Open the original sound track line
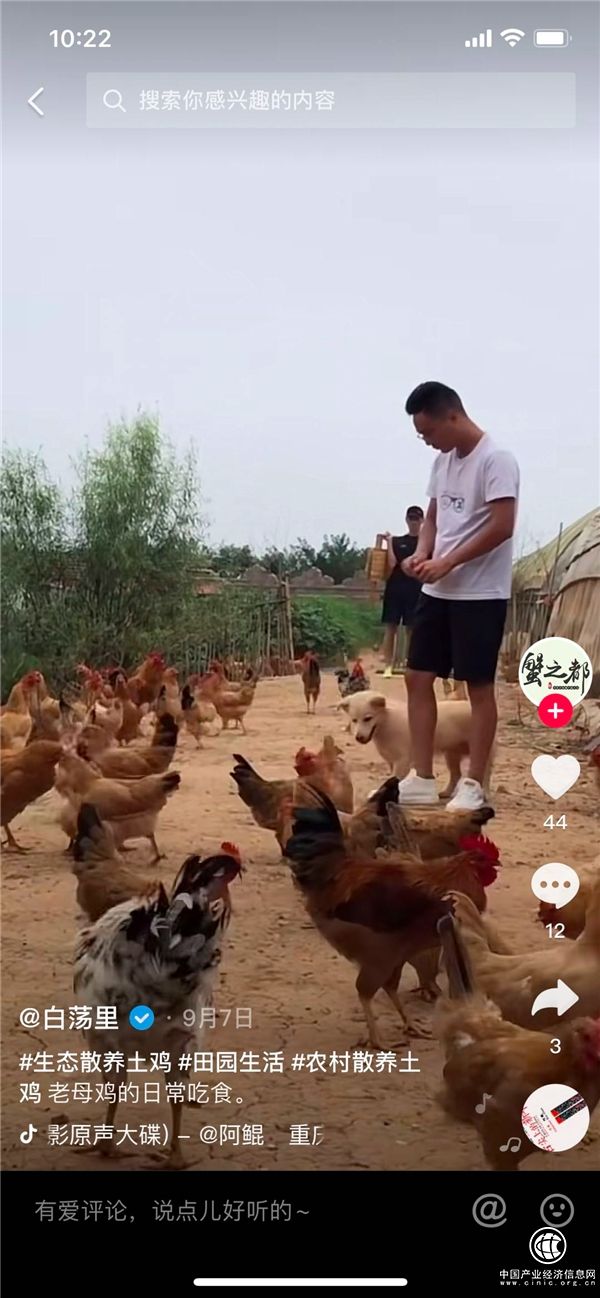The image size is (600, 1298). pyautogui.click(x=170, y=1134)
